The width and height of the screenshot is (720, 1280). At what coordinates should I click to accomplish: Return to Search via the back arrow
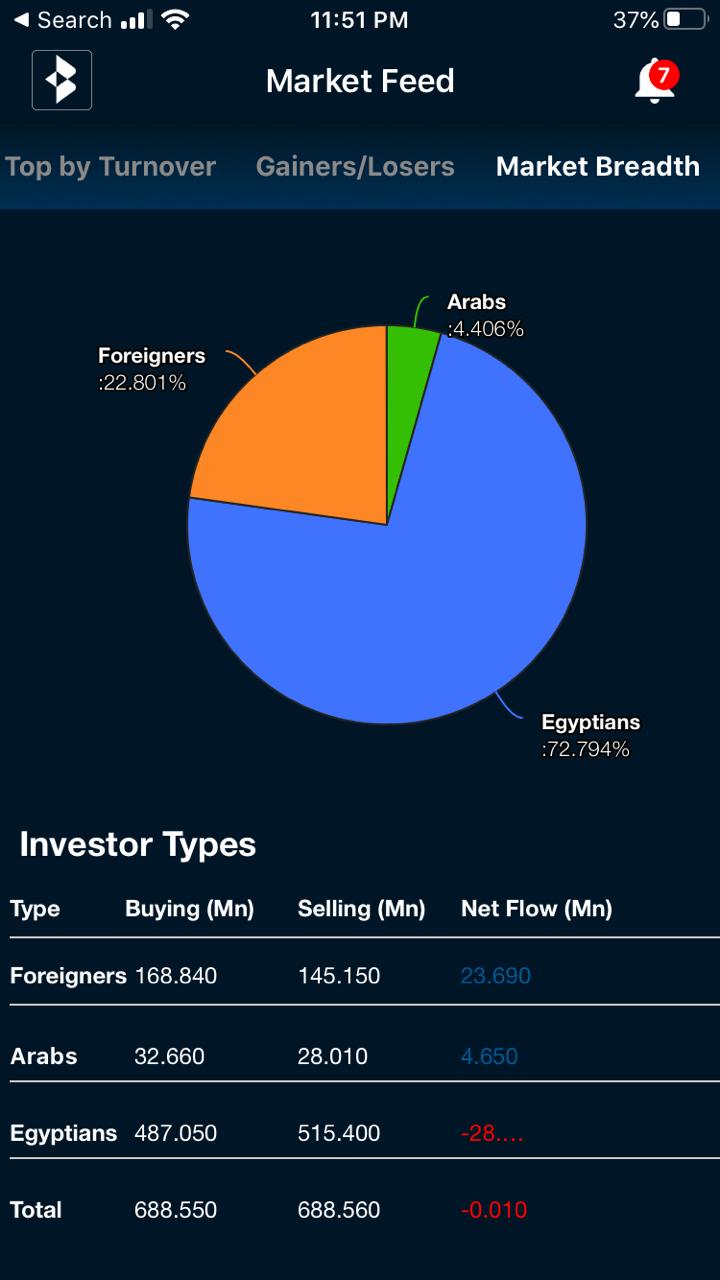pos(62,20)
